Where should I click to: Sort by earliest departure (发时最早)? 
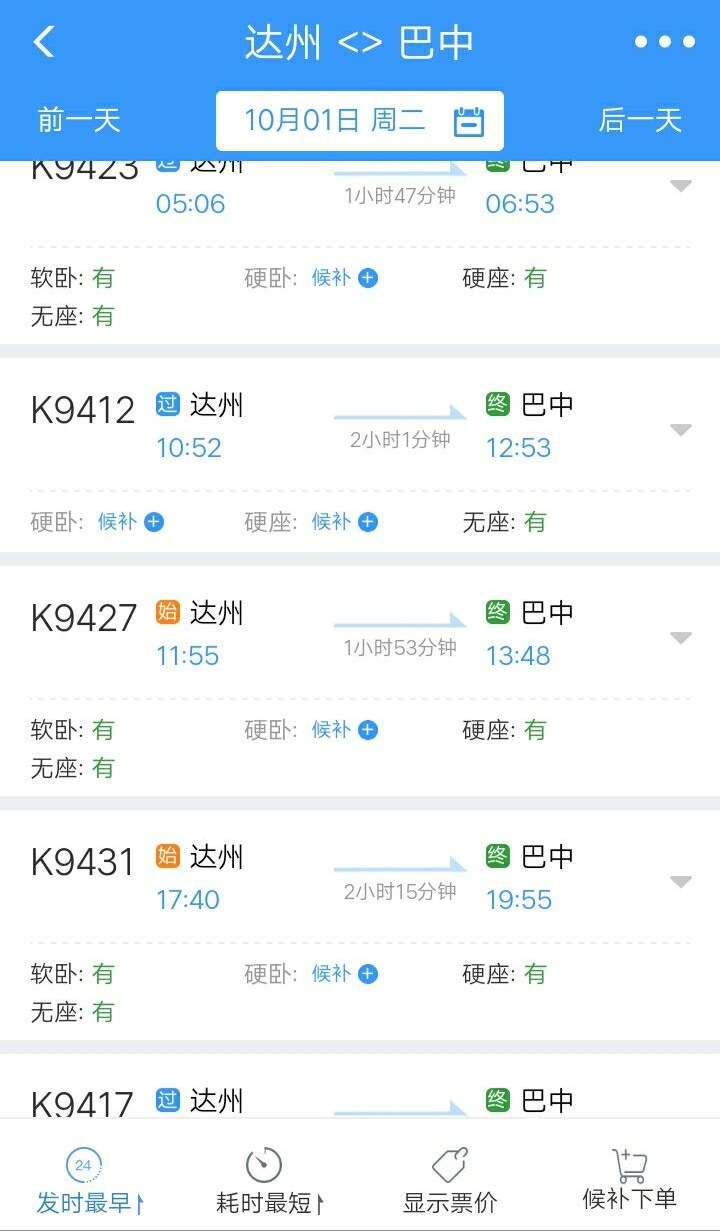tap(85, 1180)
